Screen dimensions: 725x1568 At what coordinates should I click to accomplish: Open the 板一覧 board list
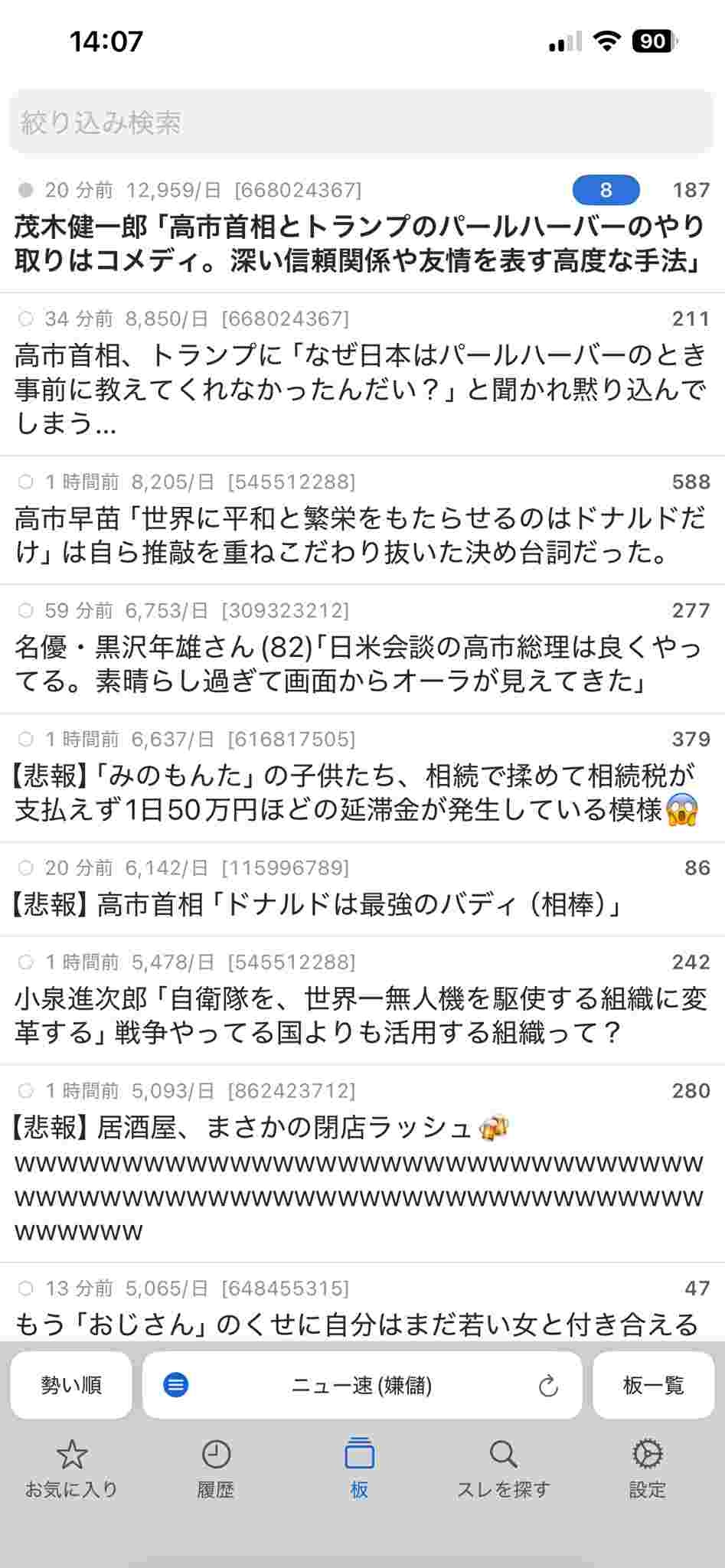(x=653, y=1385)
